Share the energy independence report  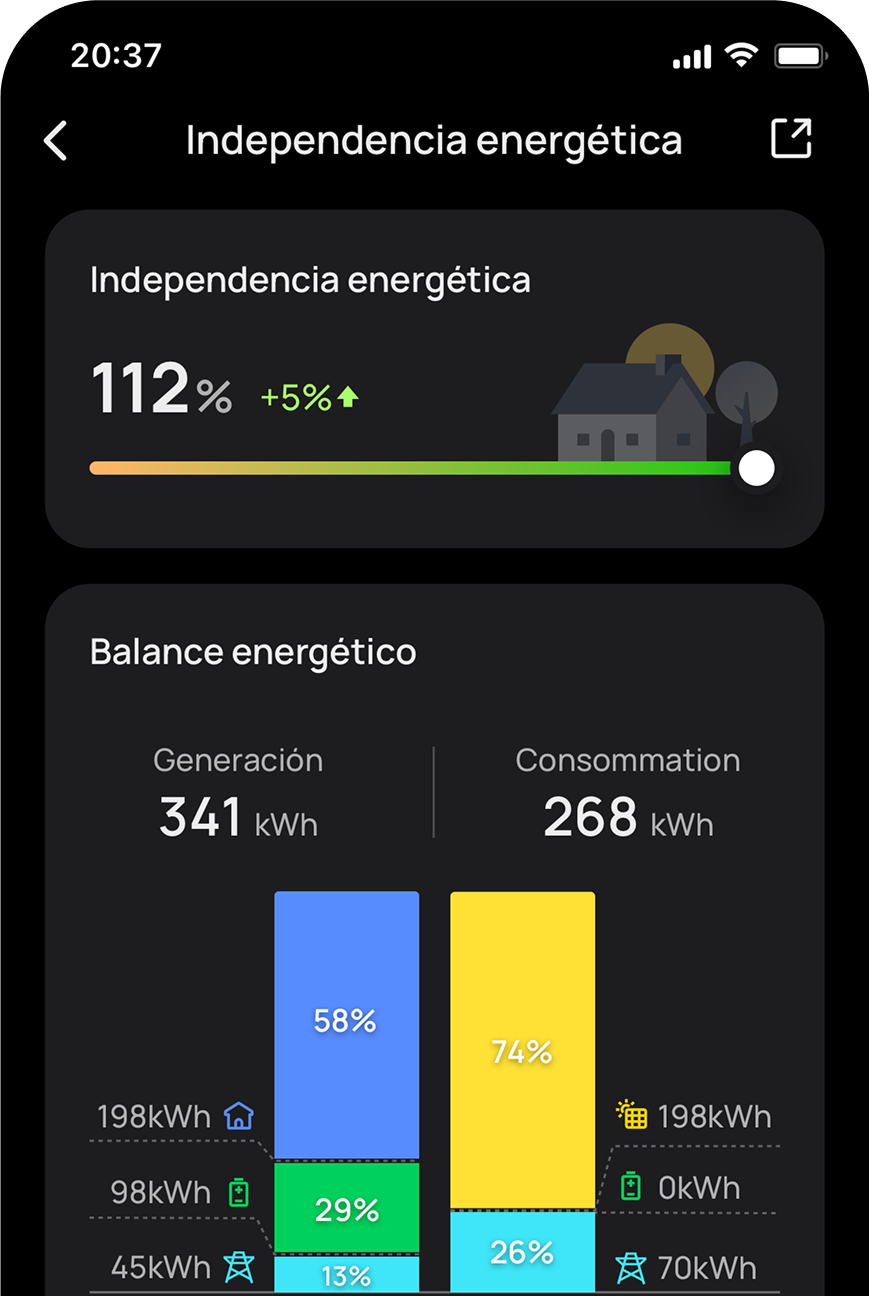(790, 139)
